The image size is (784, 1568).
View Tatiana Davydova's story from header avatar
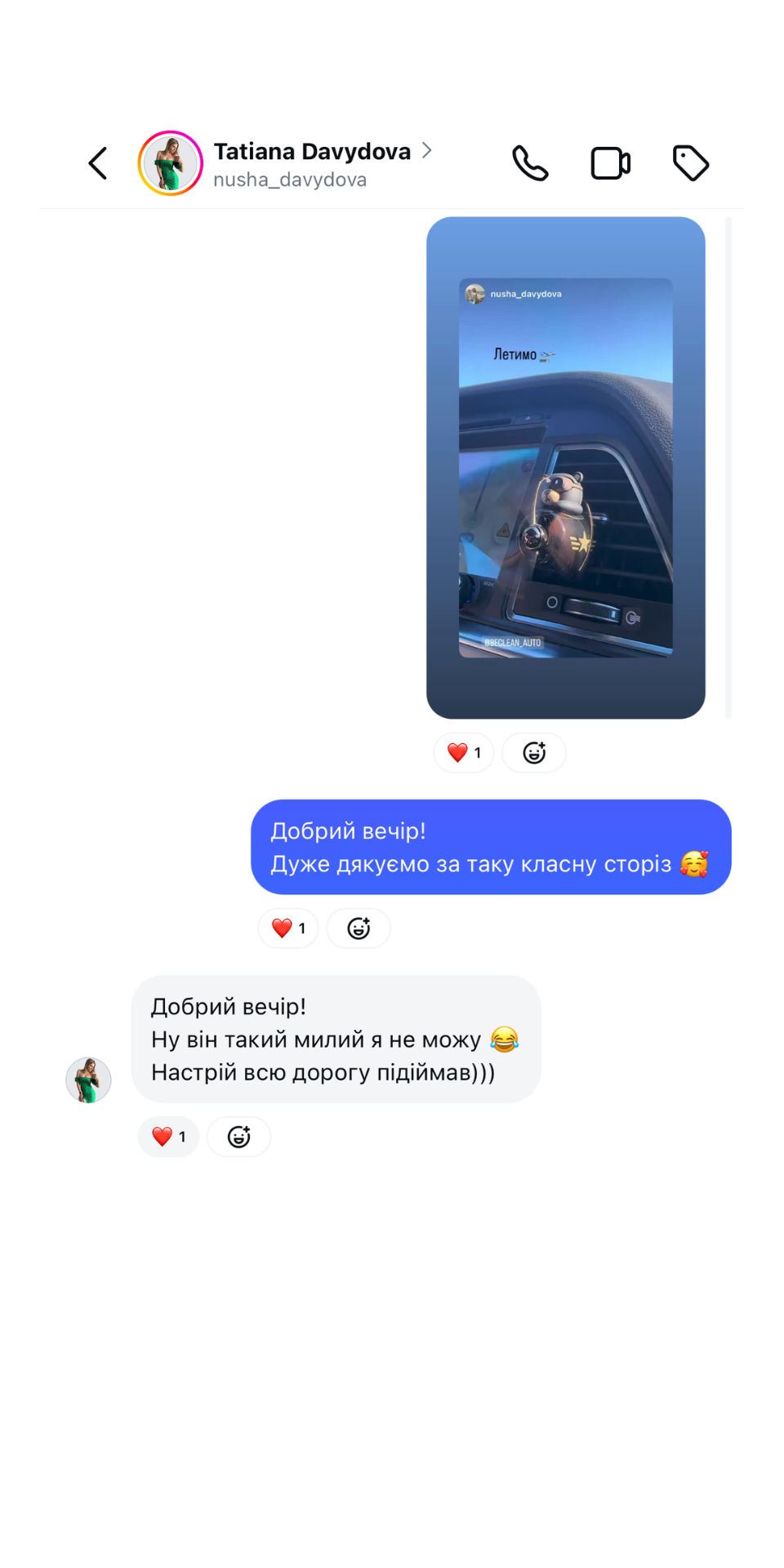170,163
